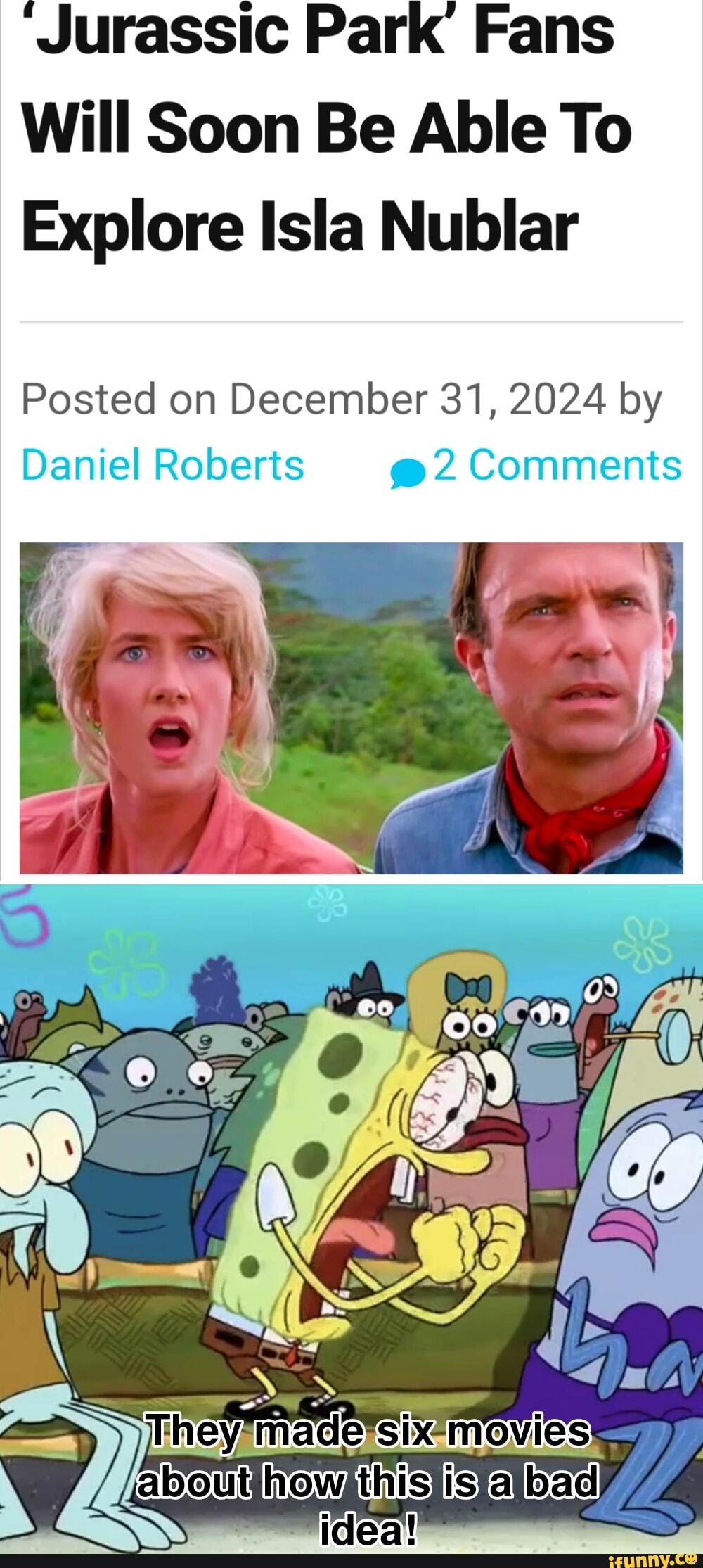Viewport: 703px width, 1568px height.
Task: Open the 2 Comments link
Action: (555, 465)
